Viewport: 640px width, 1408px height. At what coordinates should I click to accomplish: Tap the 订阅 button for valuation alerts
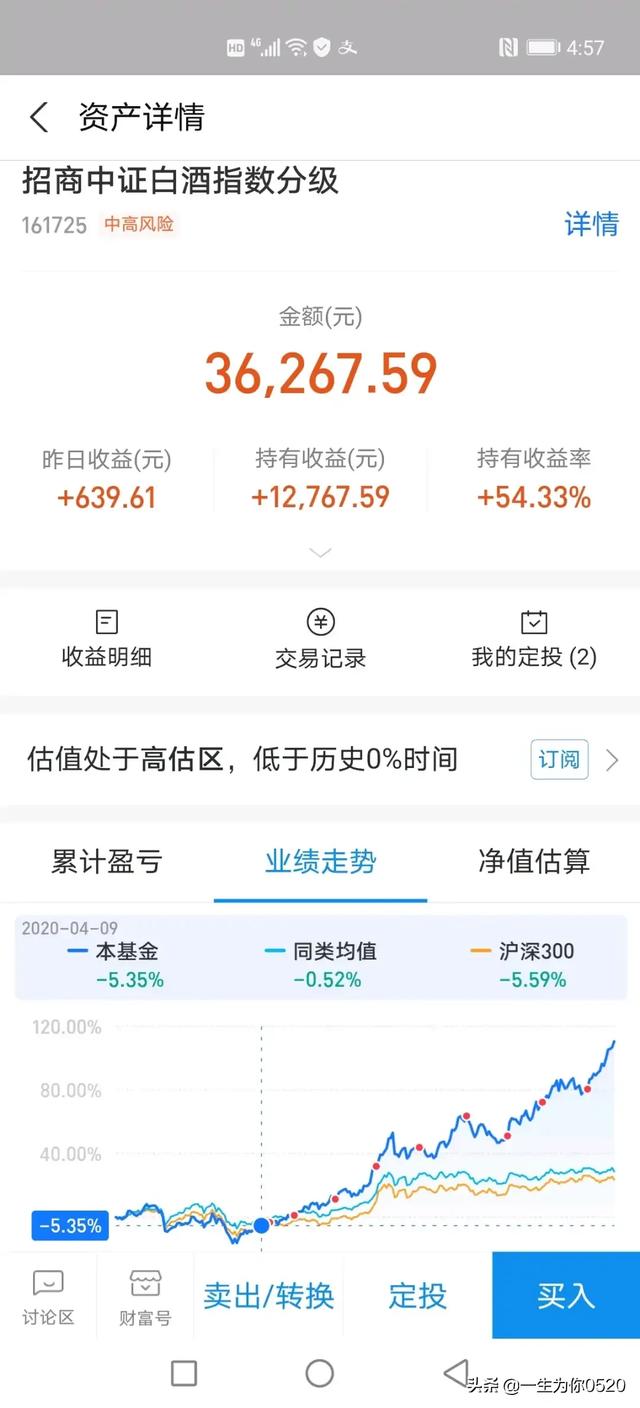tap(559, 760)
